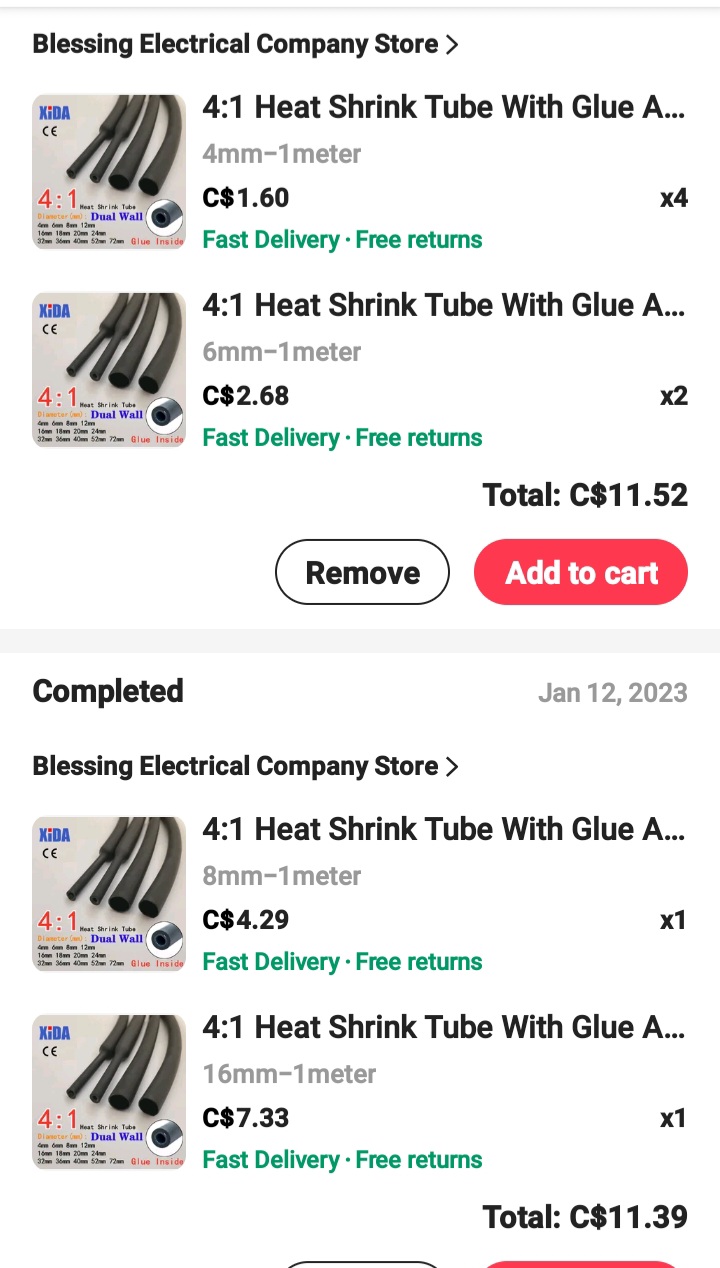Click Free returns label on the 8mm item
This screenshot has height=1268, width=720.
[418, 961]
